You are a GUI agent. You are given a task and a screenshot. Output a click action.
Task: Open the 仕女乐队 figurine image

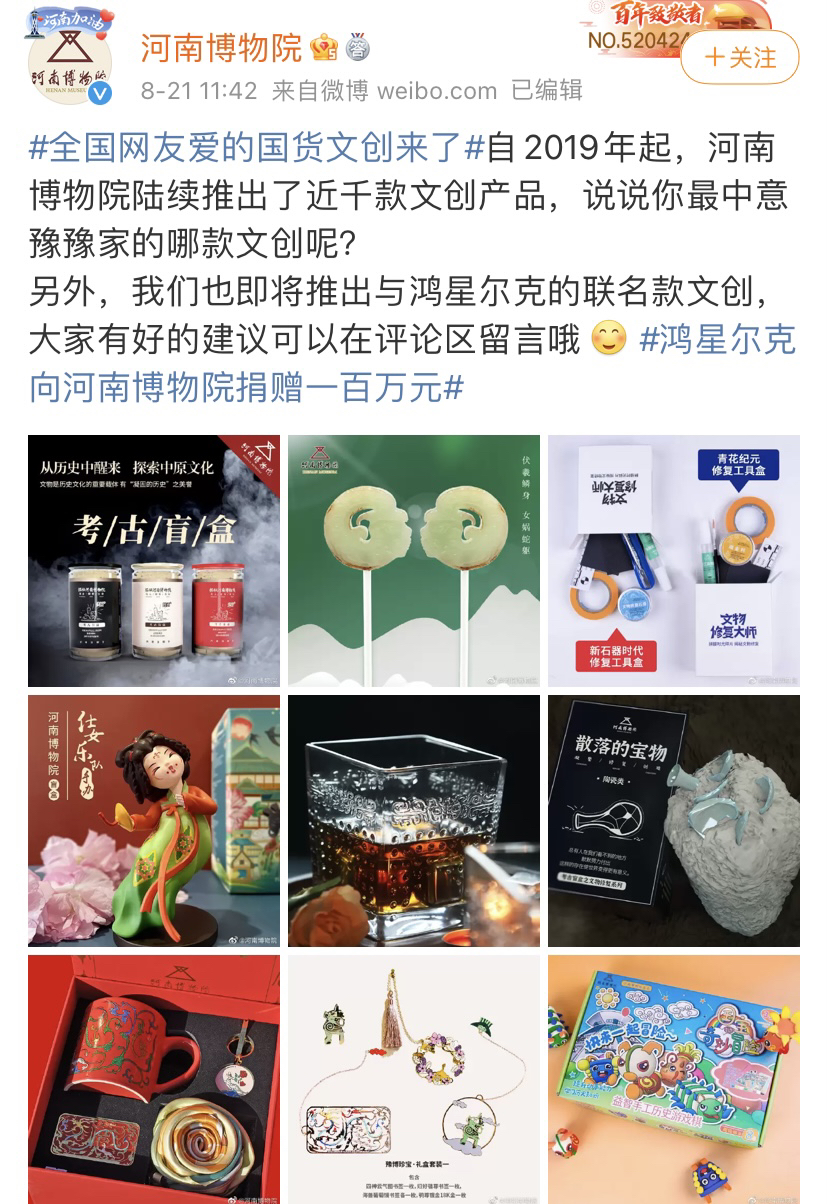click(154, 820)
